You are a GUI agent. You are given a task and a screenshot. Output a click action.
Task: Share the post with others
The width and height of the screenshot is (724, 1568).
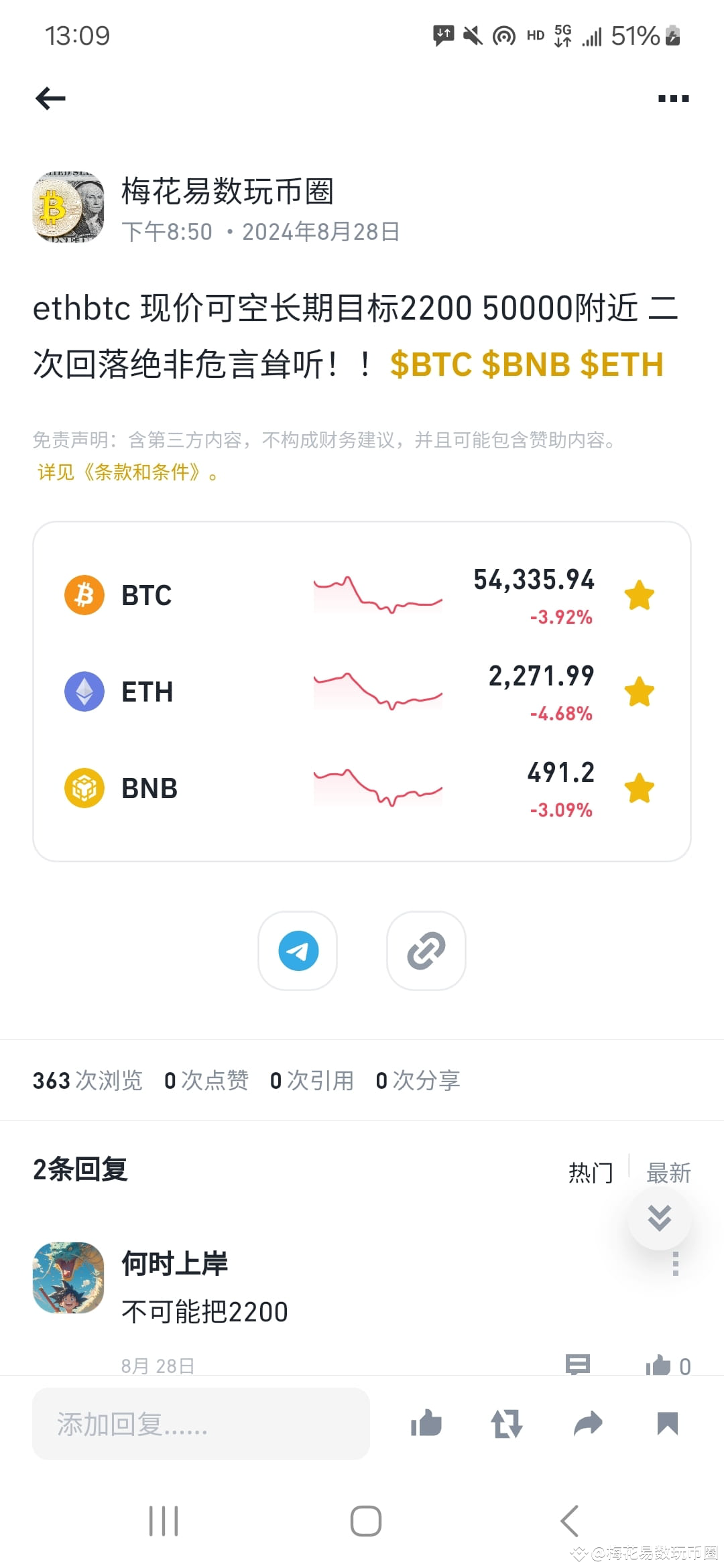tap(588, 1424)
